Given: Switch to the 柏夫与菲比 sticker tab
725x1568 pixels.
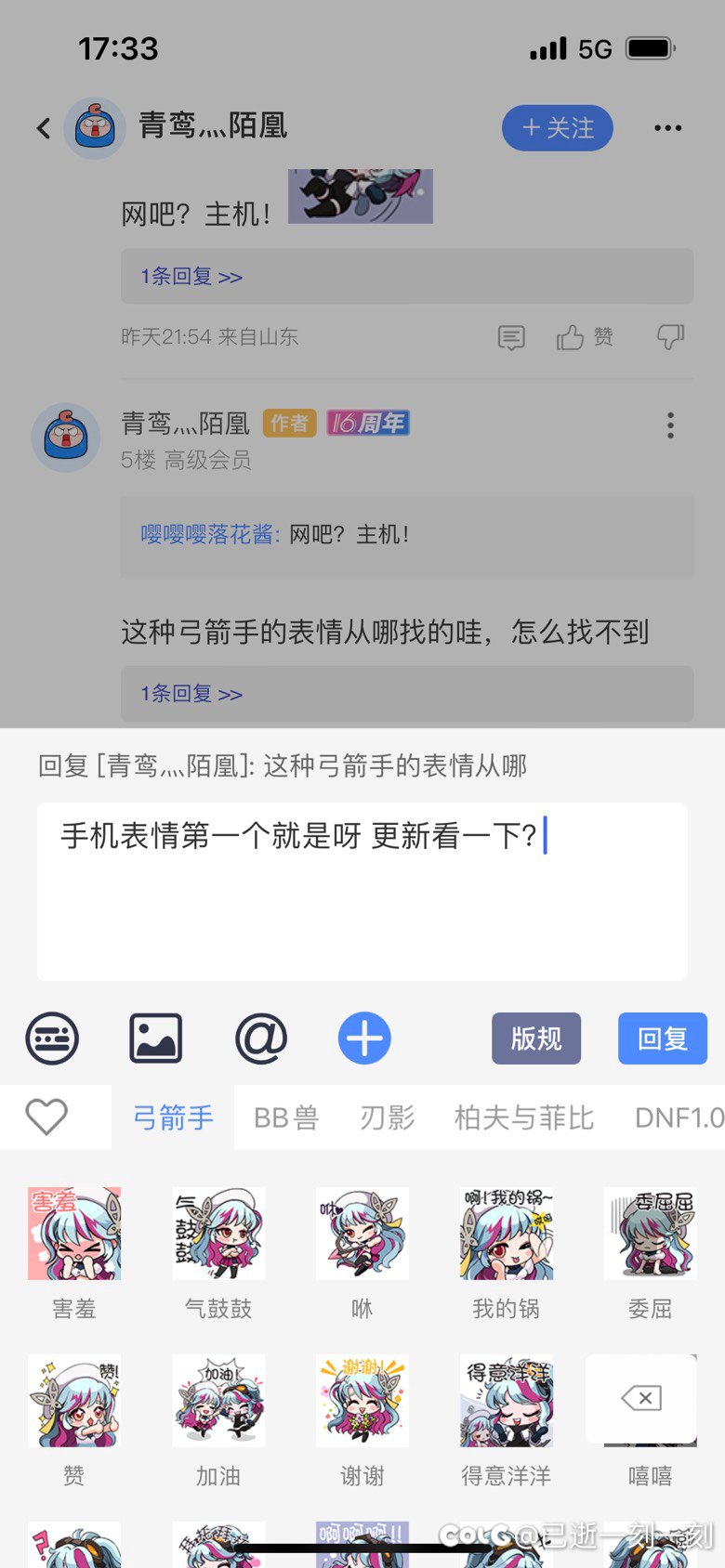Looking at the screenshot, I should tap(524, 1117).
